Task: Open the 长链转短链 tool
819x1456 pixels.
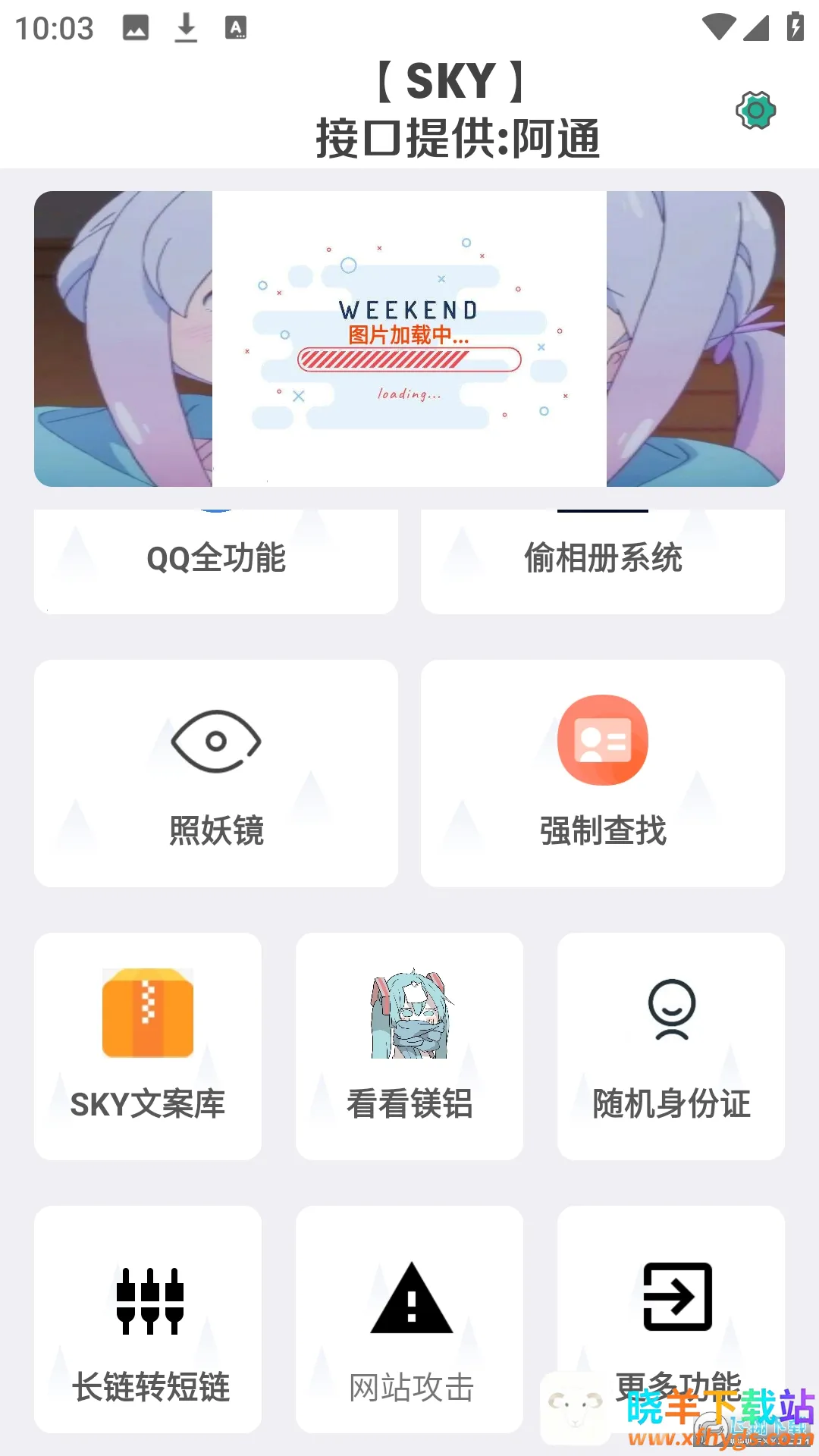Action: click(x=148, y=1319)
